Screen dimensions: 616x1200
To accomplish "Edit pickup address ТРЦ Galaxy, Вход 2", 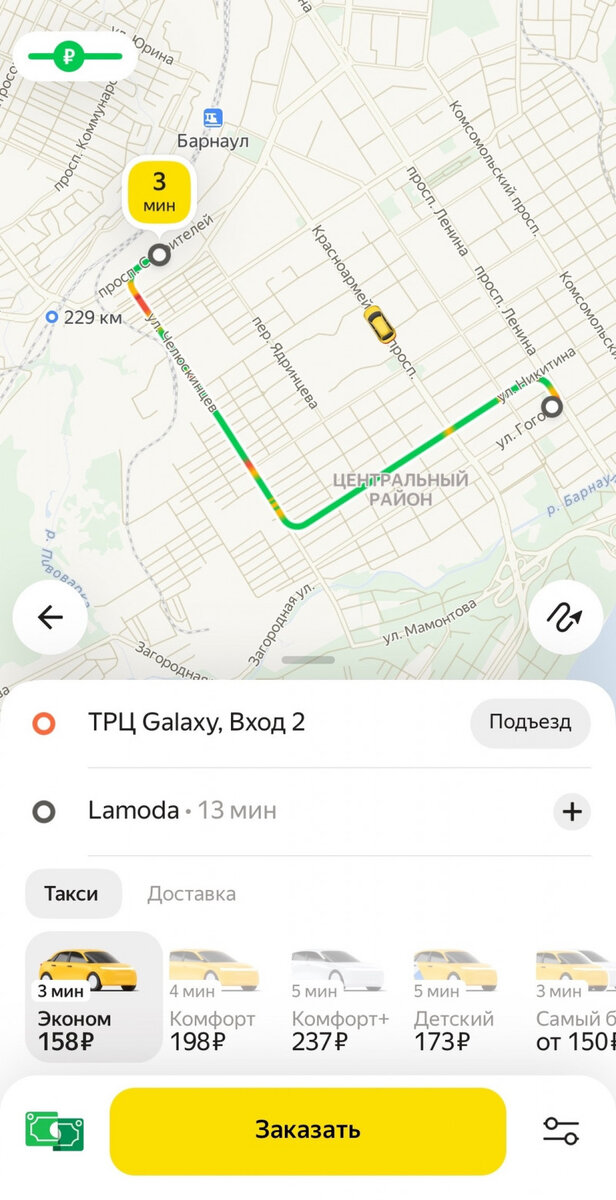I will 196,722.
